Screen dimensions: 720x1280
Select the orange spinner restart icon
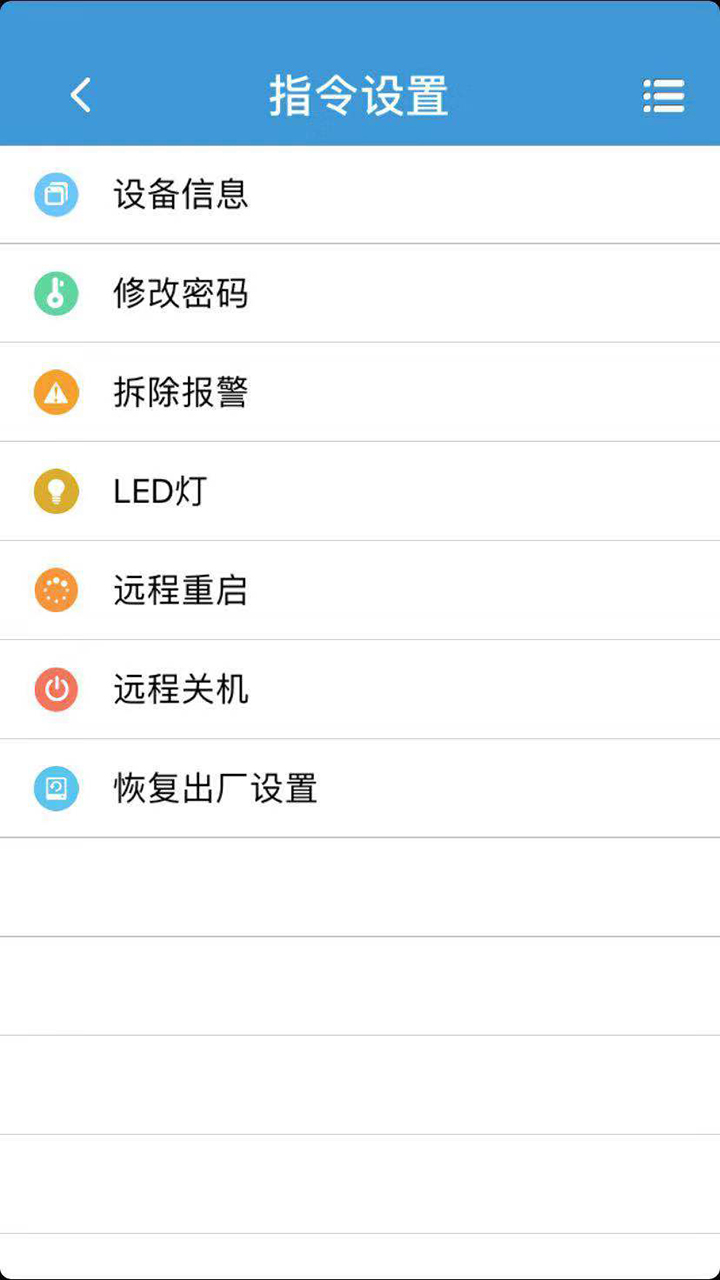56,590
